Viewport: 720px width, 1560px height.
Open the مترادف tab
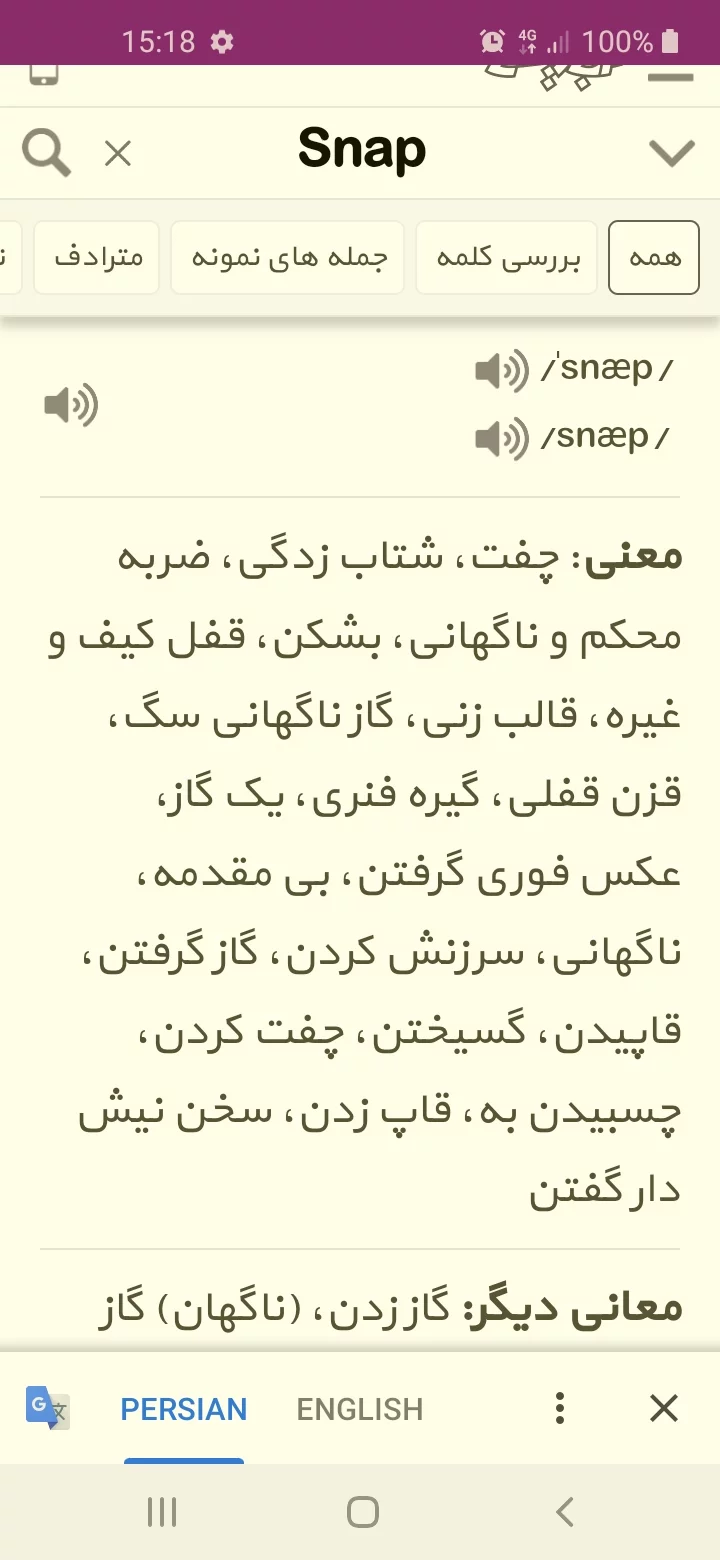point(96,258)
